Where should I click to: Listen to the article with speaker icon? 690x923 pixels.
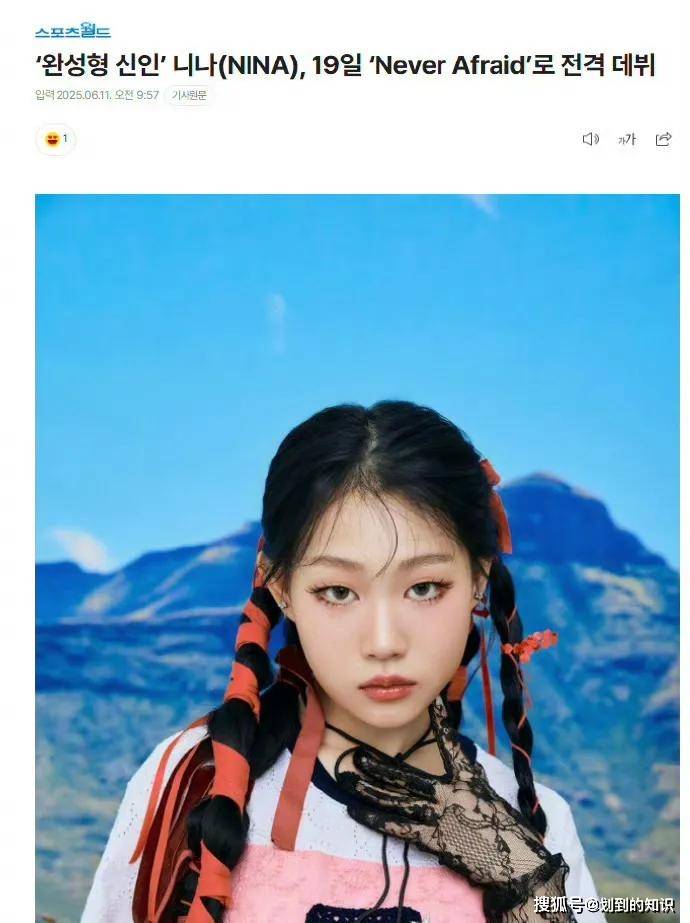tap(590, 139)
